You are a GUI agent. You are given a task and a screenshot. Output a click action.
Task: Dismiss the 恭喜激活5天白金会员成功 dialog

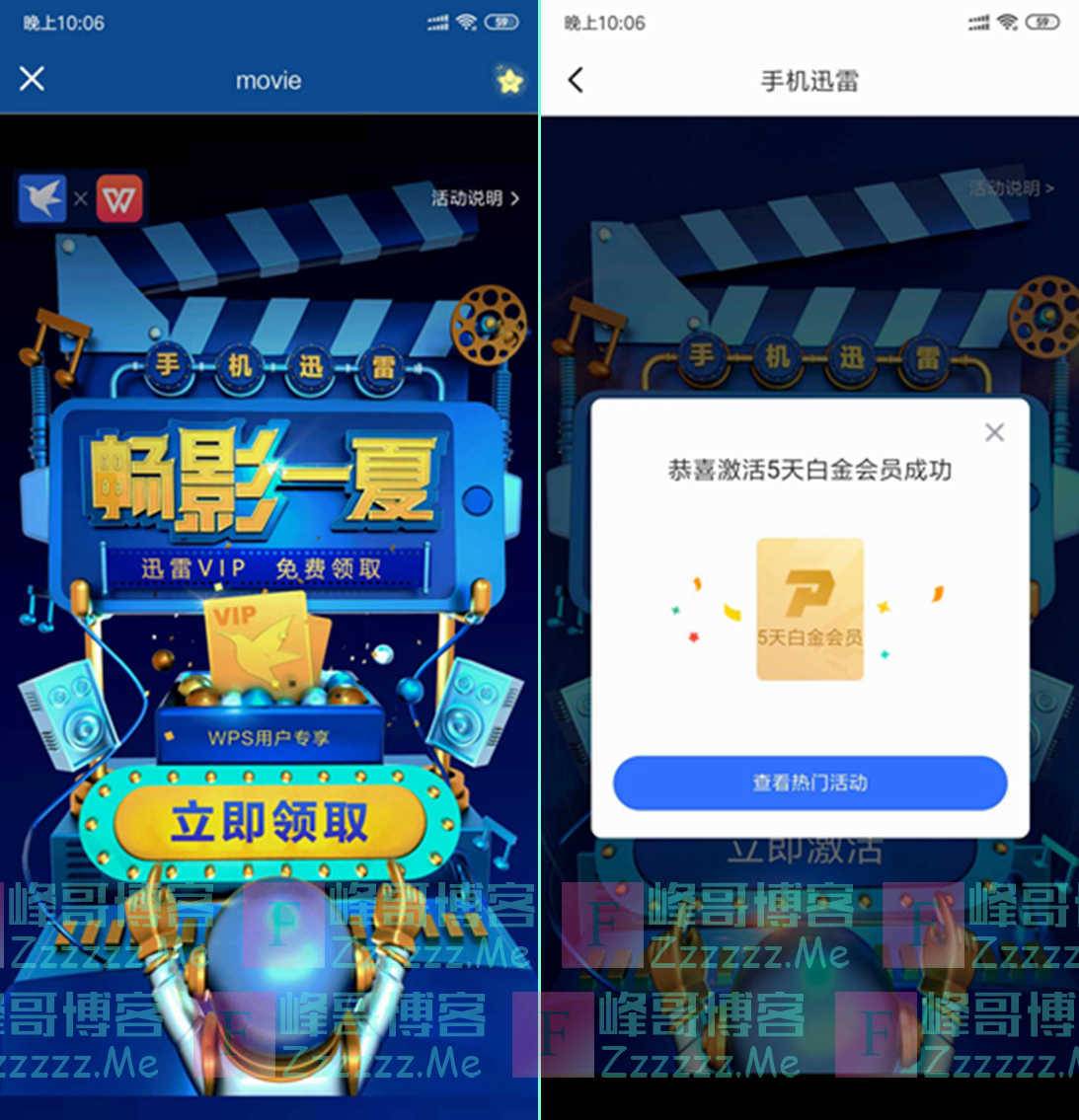(x=994, y=432)
